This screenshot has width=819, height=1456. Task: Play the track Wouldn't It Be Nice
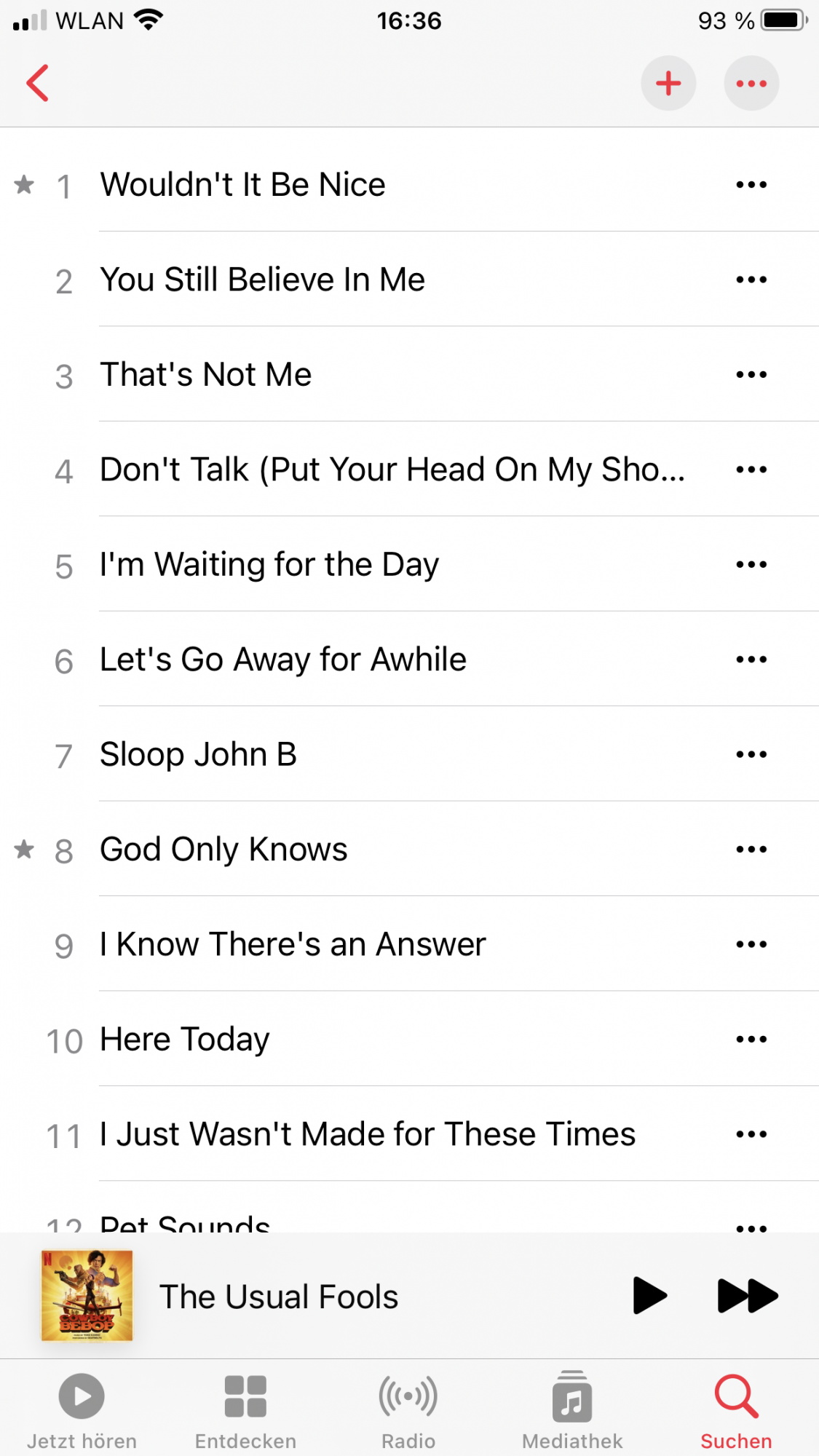click(242, 185)
